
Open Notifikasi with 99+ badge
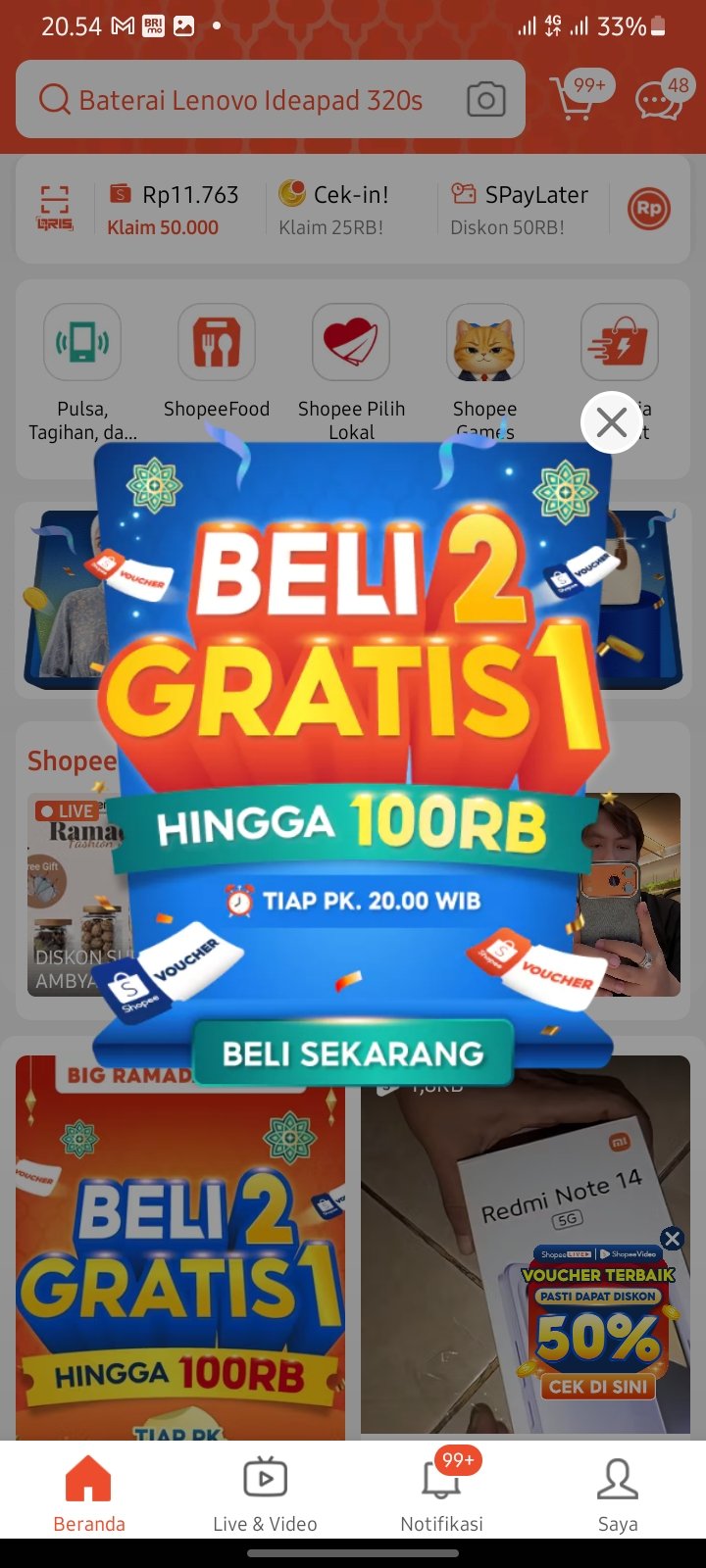[441, 1490]
